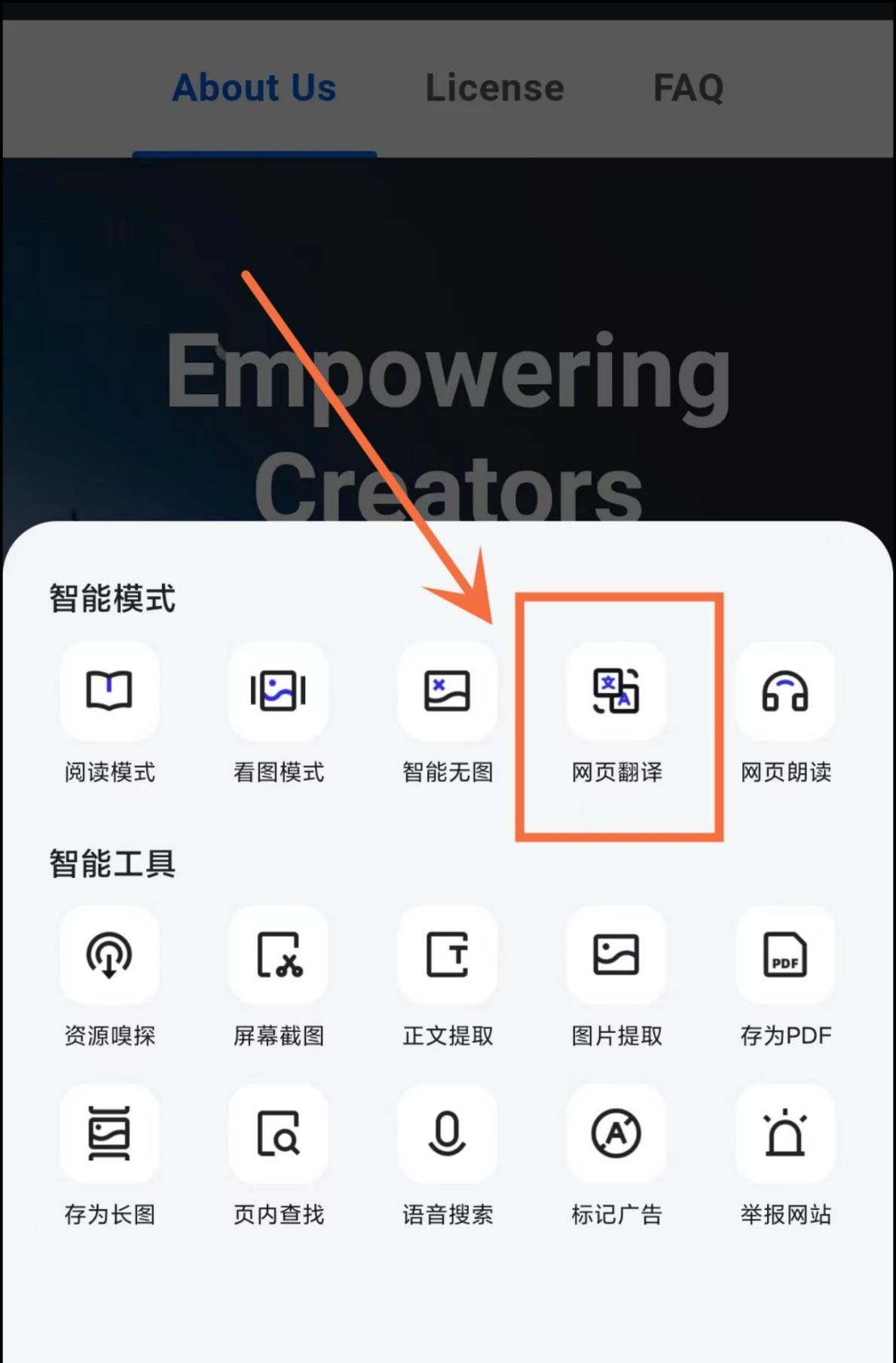Switch to the License tab
Screen dimensions: 896x1363
(x=495, y=87)
